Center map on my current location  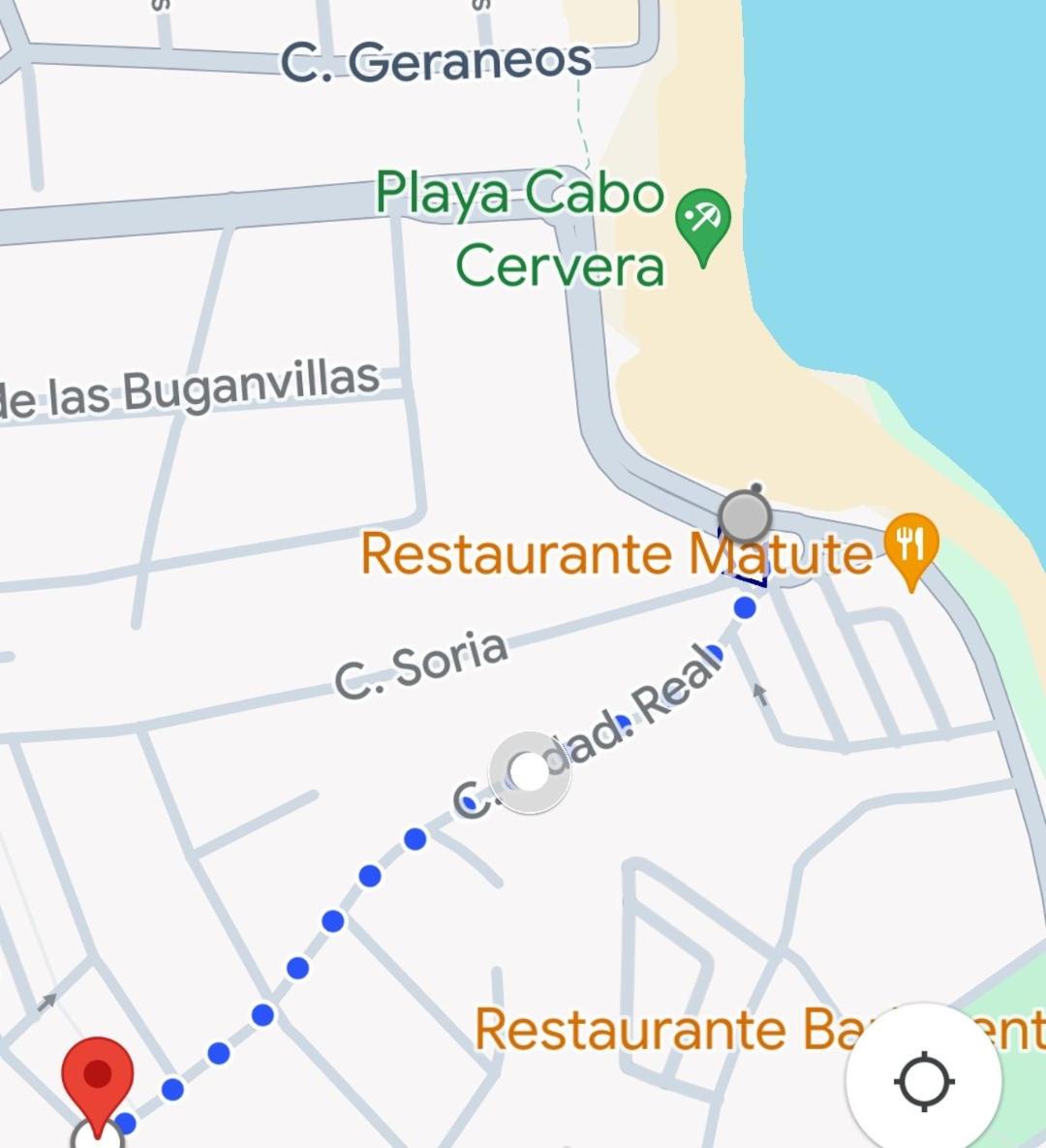pos(924,1080)
